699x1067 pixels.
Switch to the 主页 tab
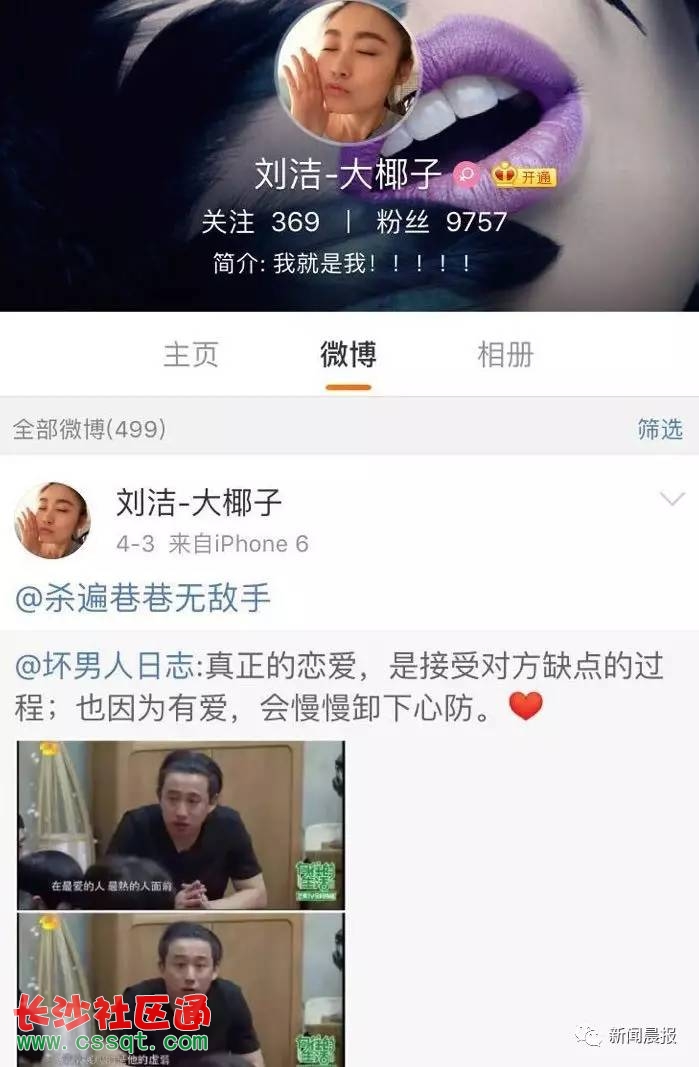pyautogui.click(x=191, y=354)
